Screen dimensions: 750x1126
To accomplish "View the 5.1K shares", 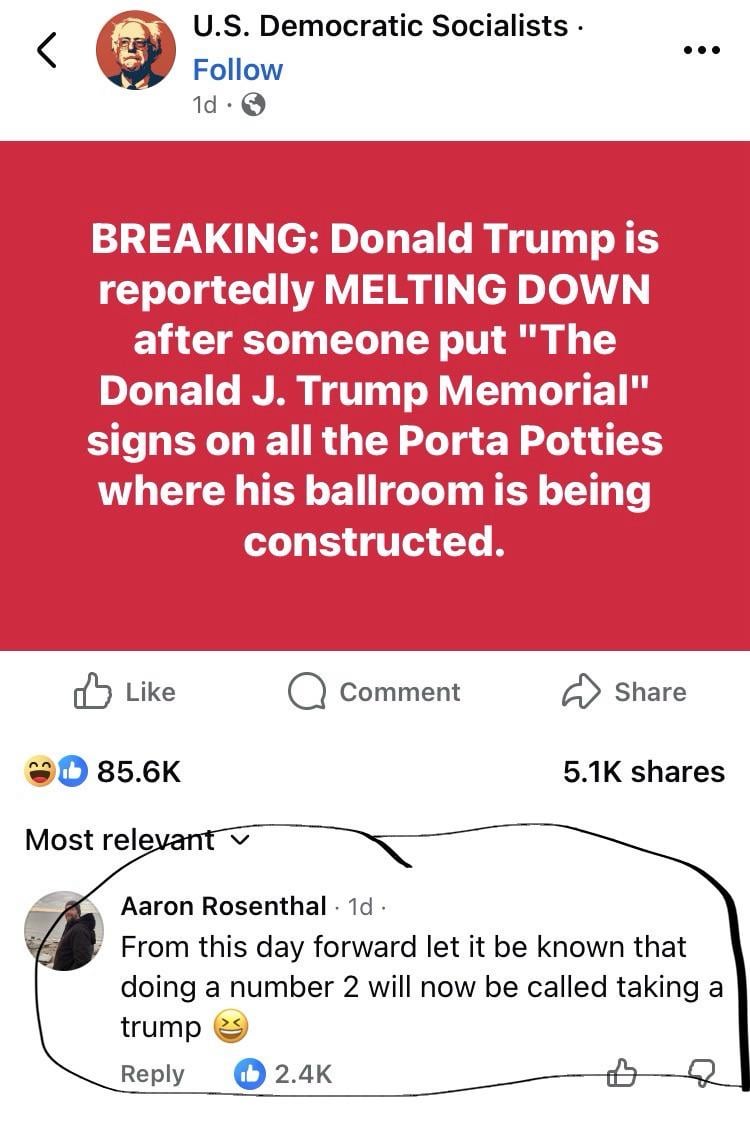I will pos(644,771).
